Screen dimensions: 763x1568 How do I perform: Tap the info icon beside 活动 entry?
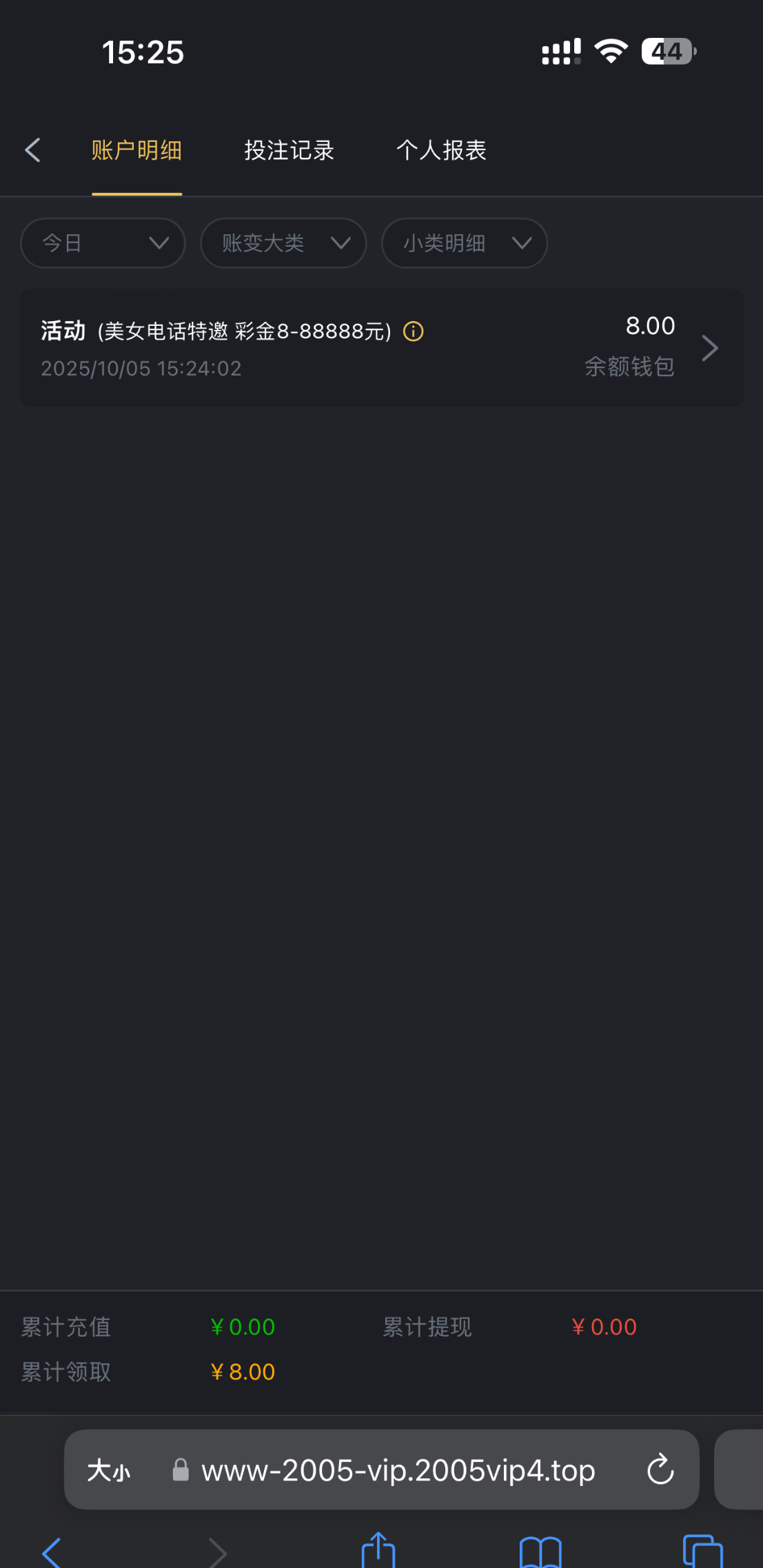413,331
